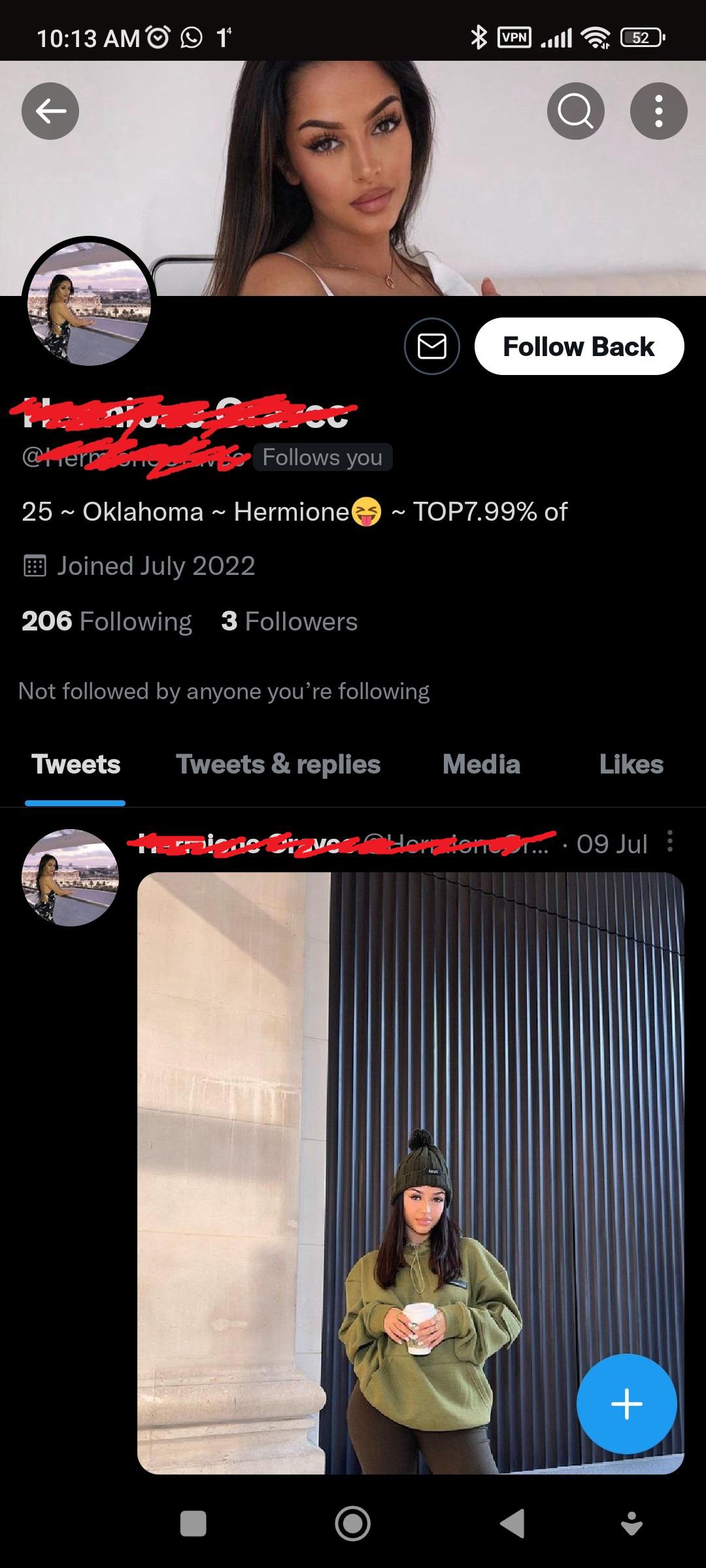Switch to Tweets & replies tab
The image size is (706, 1568).
tap(278, 764)
